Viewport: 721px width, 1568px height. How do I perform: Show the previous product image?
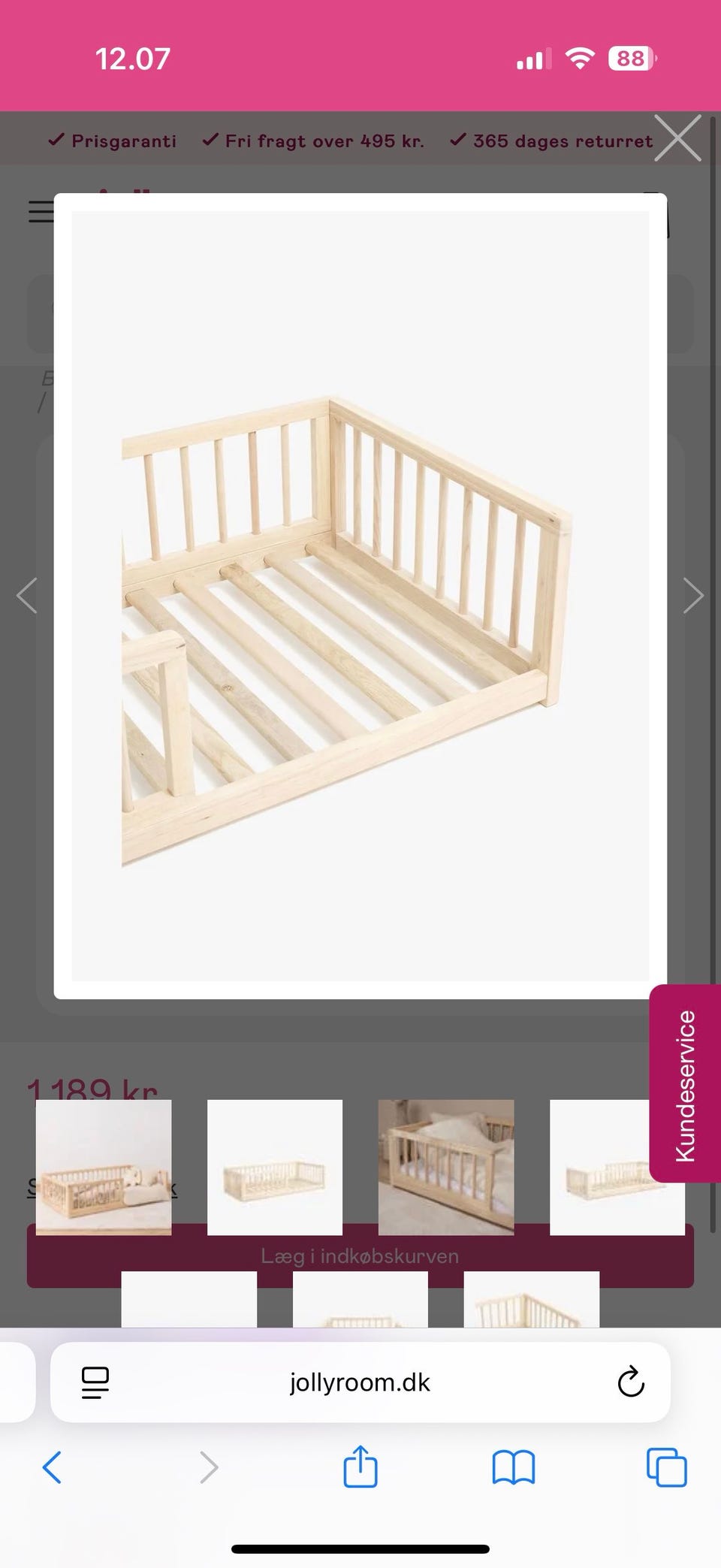27,596
